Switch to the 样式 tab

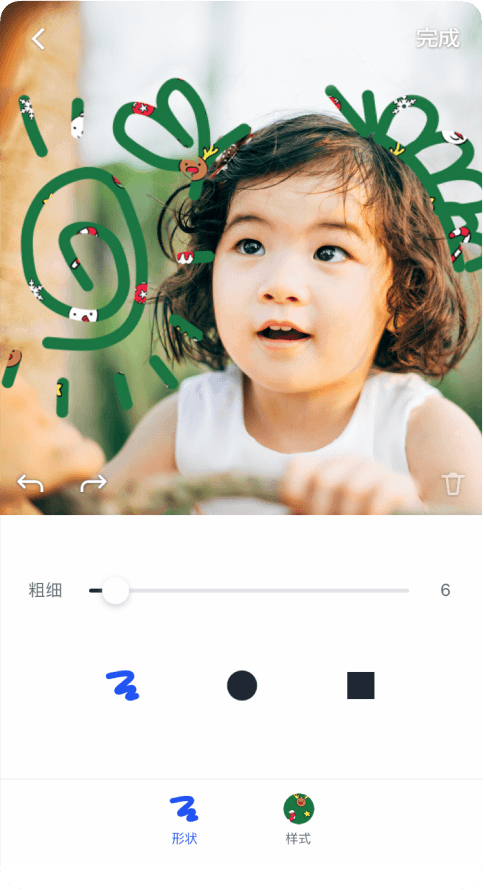click(298, 820)
